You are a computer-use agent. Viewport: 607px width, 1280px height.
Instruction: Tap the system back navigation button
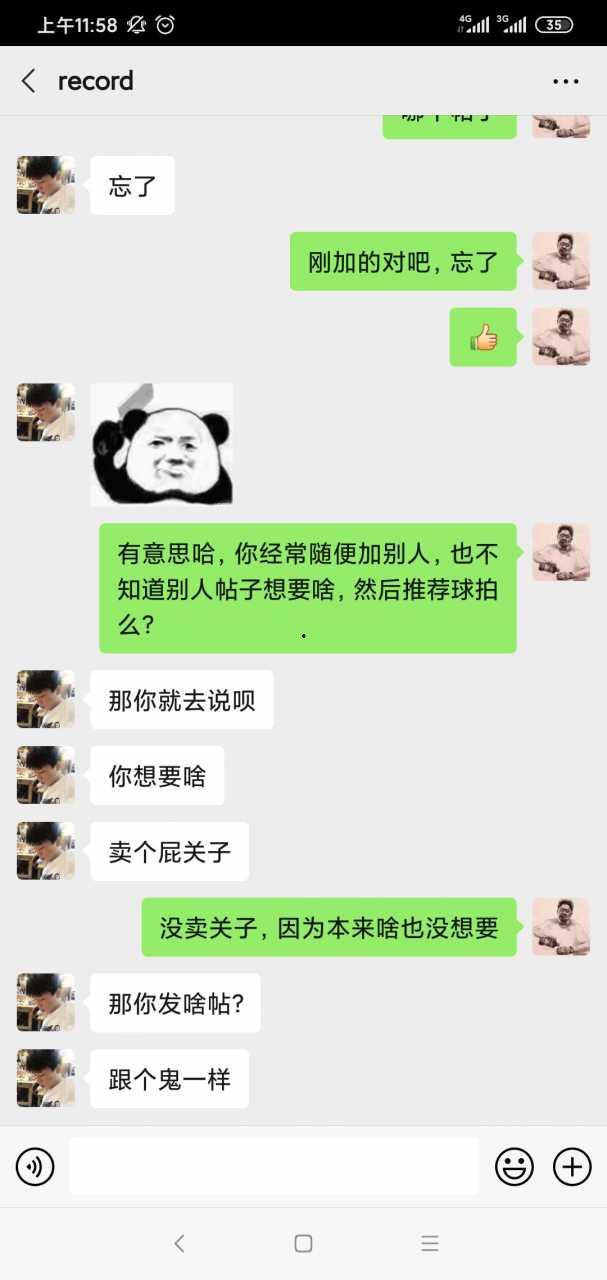coord(179,1243)
